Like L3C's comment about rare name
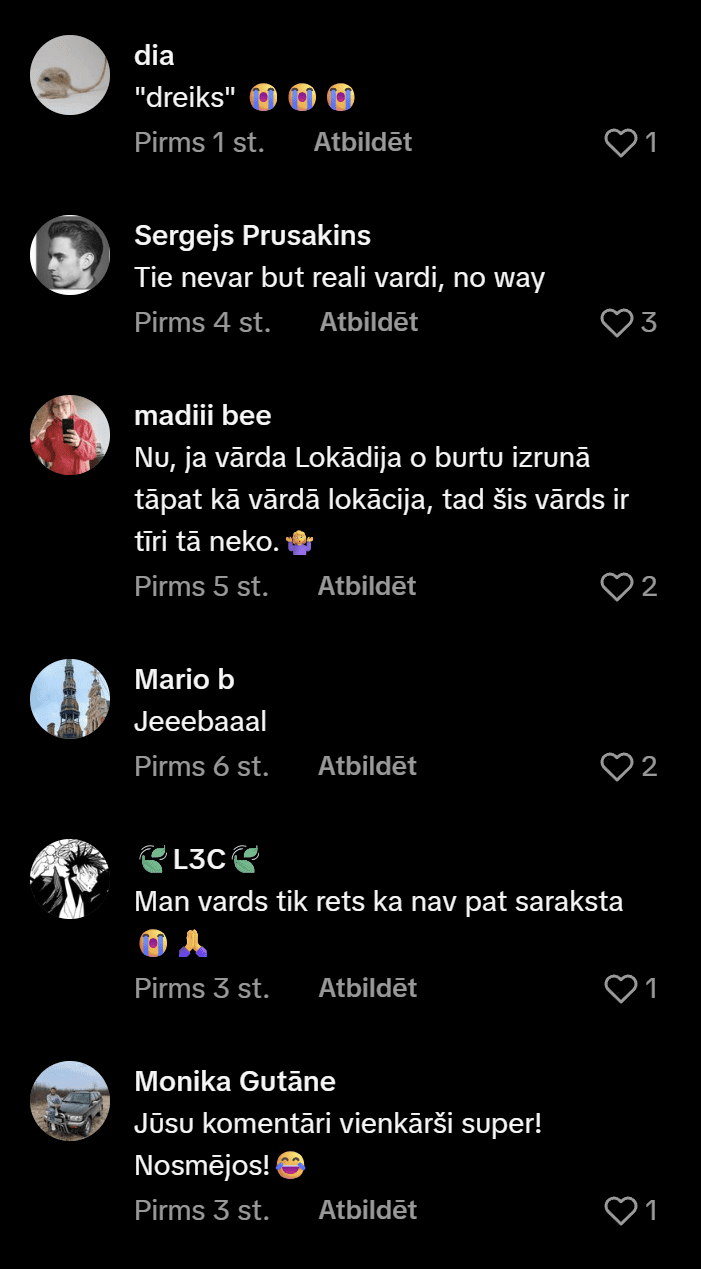 coord(621,989)
